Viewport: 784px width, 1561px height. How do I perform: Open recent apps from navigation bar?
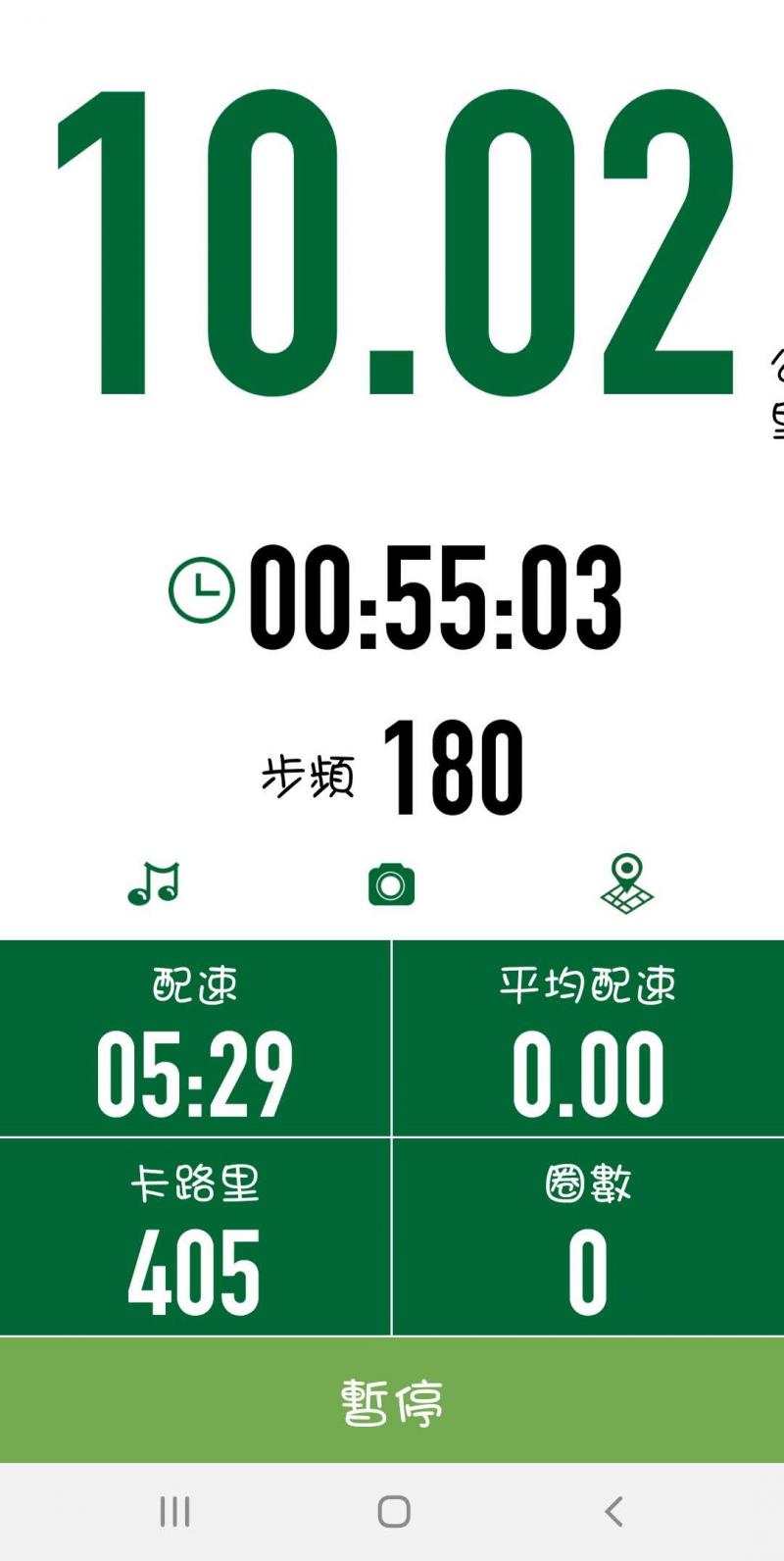(x=174, y=1511)
